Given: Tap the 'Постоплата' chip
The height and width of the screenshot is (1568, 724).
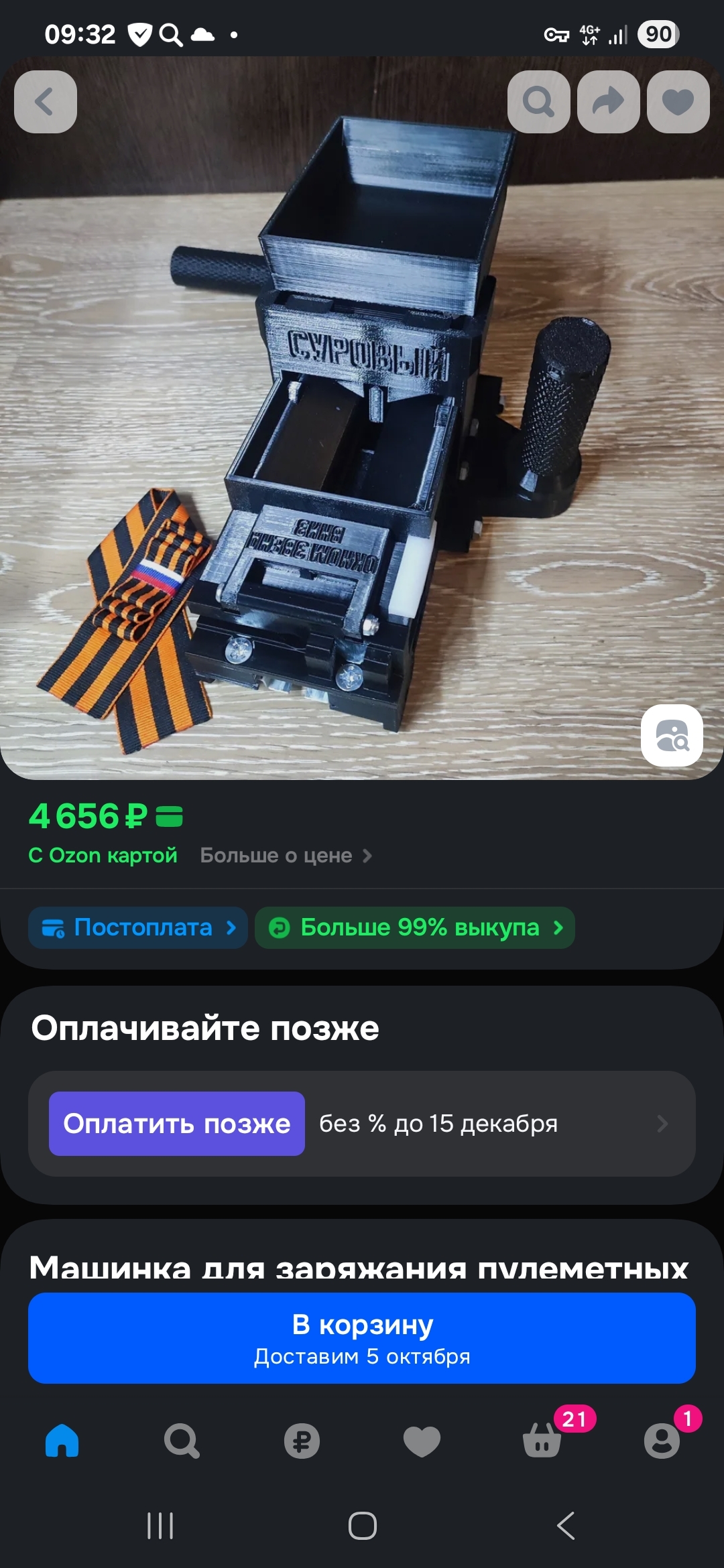Looking at the screenshot, I should tap(138, 927).
